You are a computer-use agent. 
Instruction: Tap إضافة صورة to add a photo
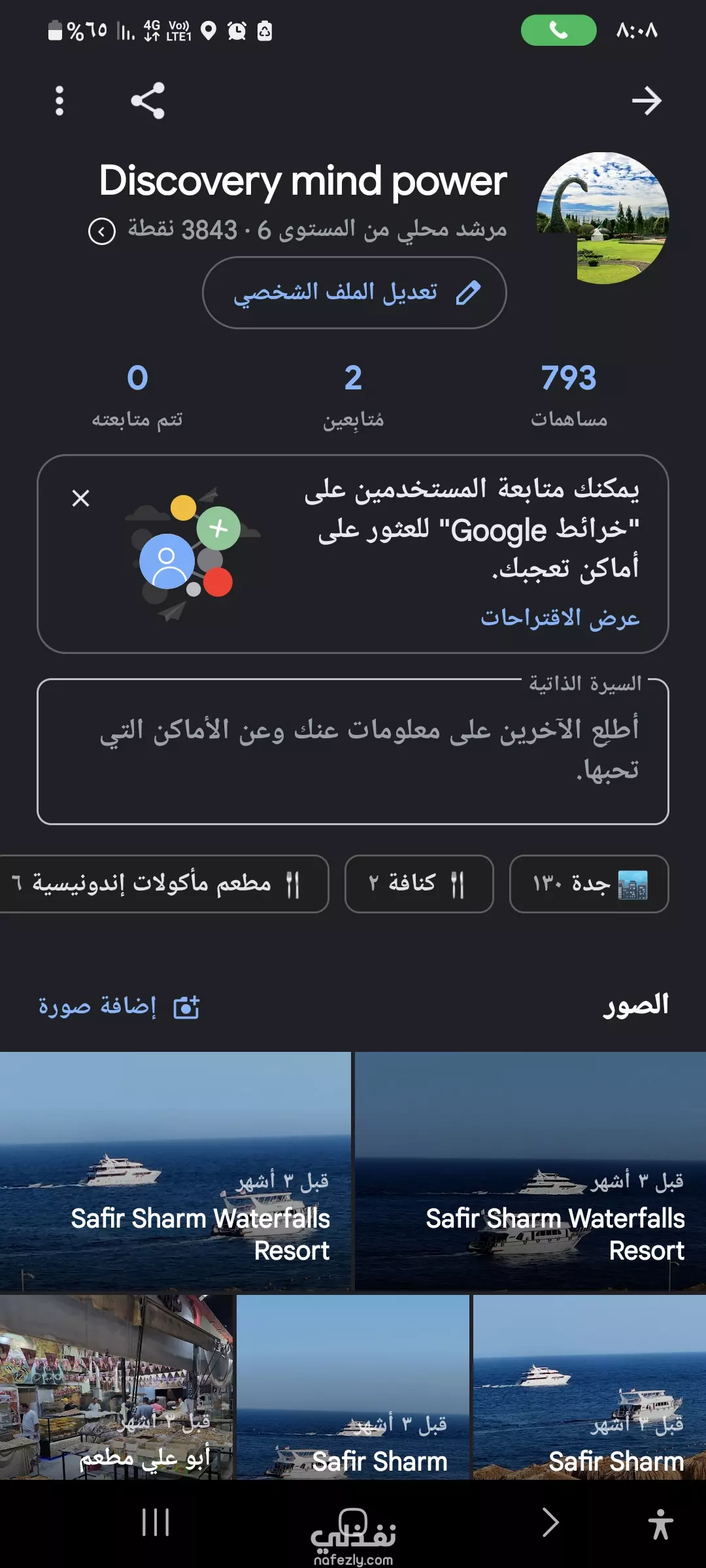point(119,1007)
